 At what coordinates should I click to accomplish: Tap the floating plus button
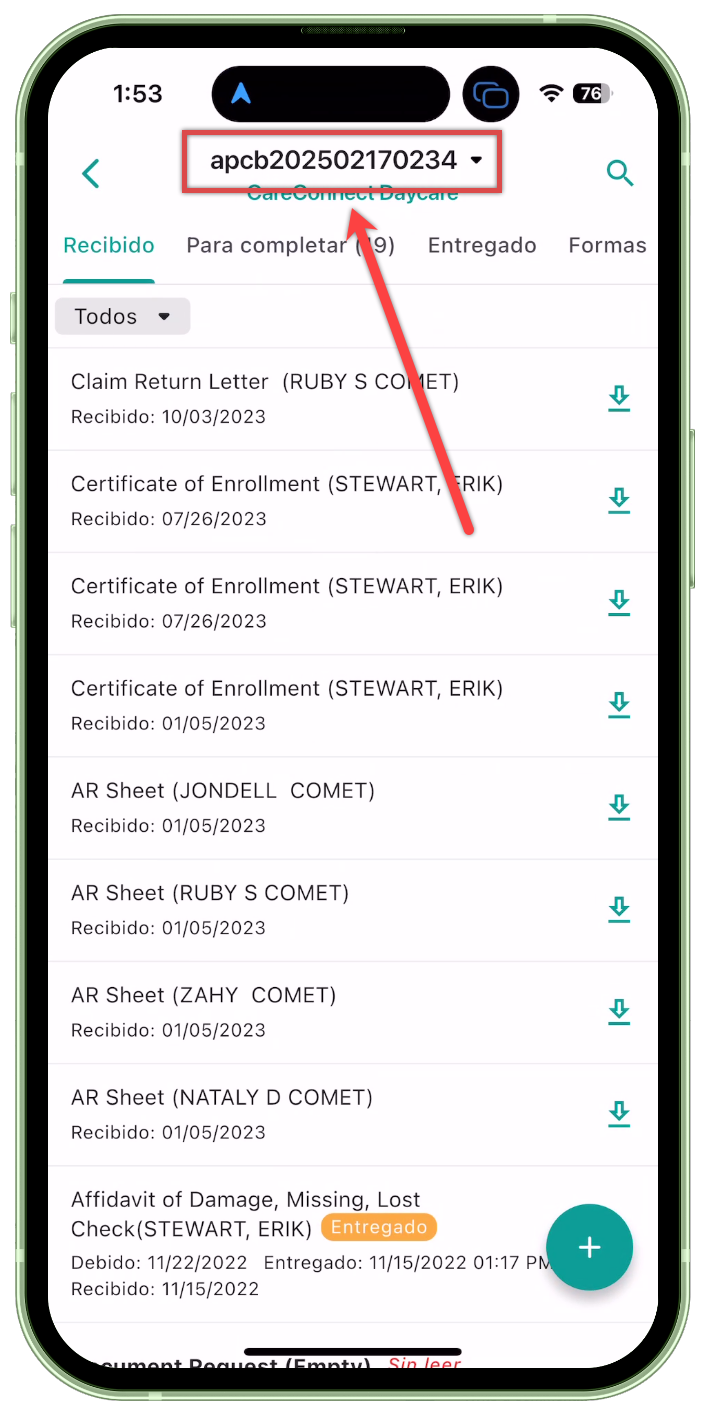point(590,1247)
